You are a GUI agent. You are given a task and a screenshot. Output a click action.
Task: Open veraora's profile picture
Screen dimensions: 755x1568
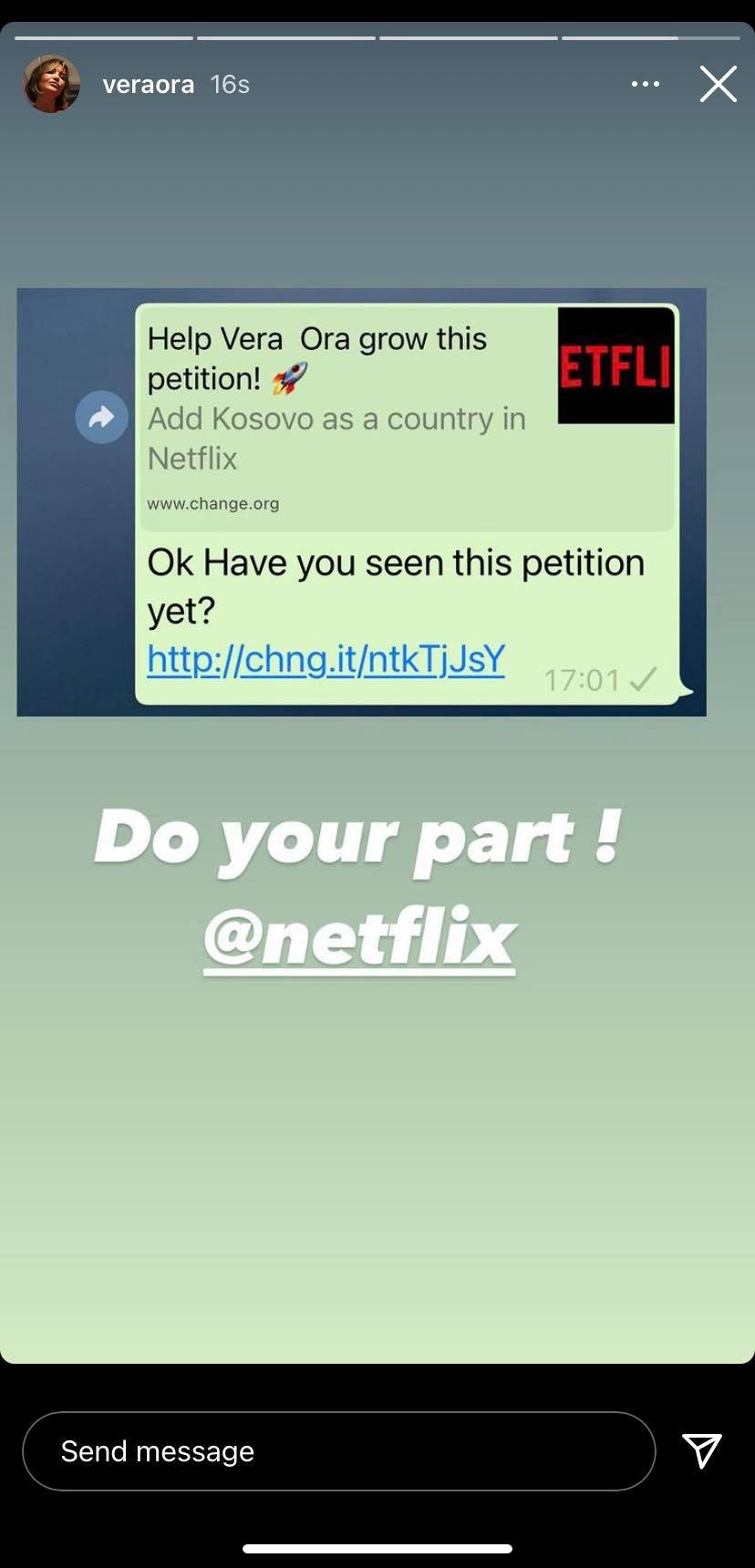pos(51,84)
